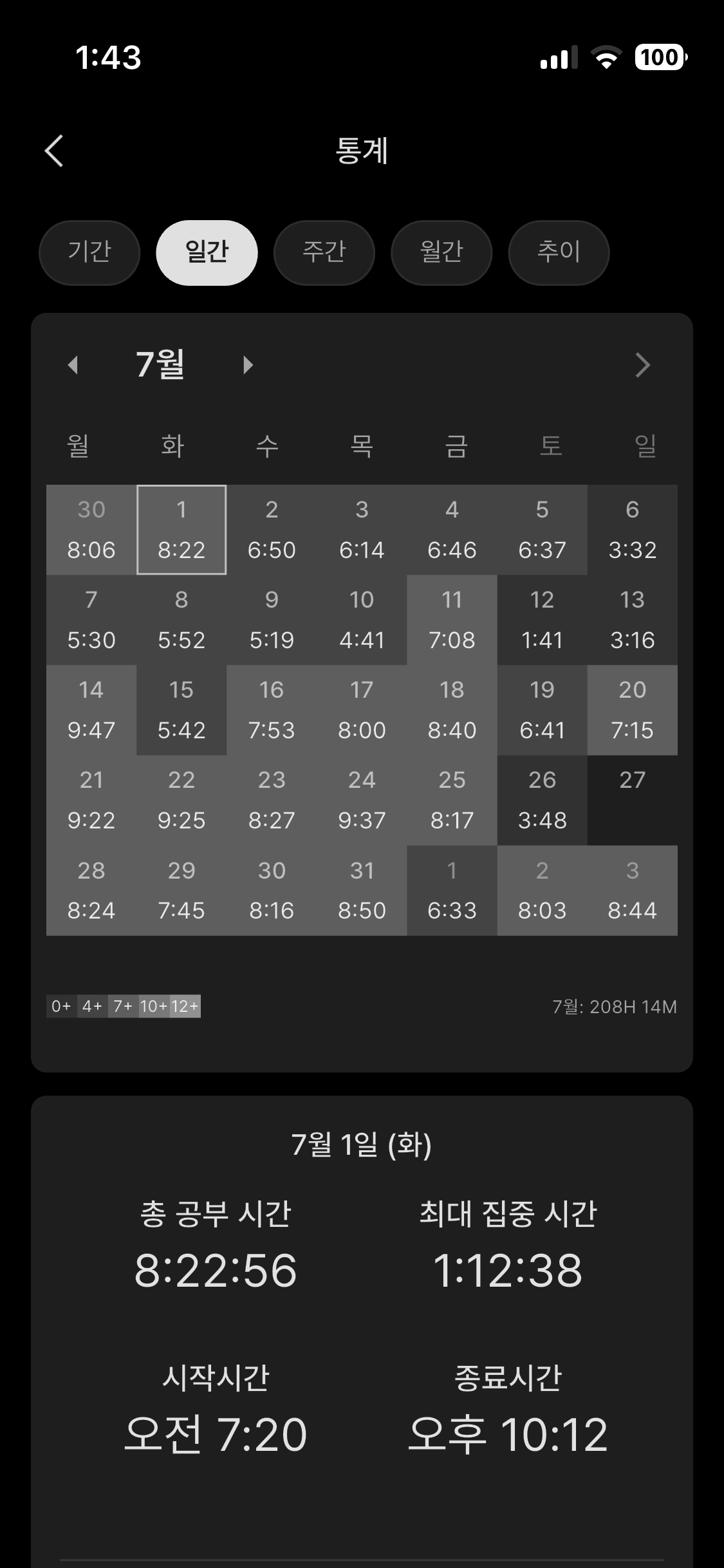Select July 22 with 9:25
Image resolution: width=724 pixels, height=1568 pixels.
(x=181, y=800)
